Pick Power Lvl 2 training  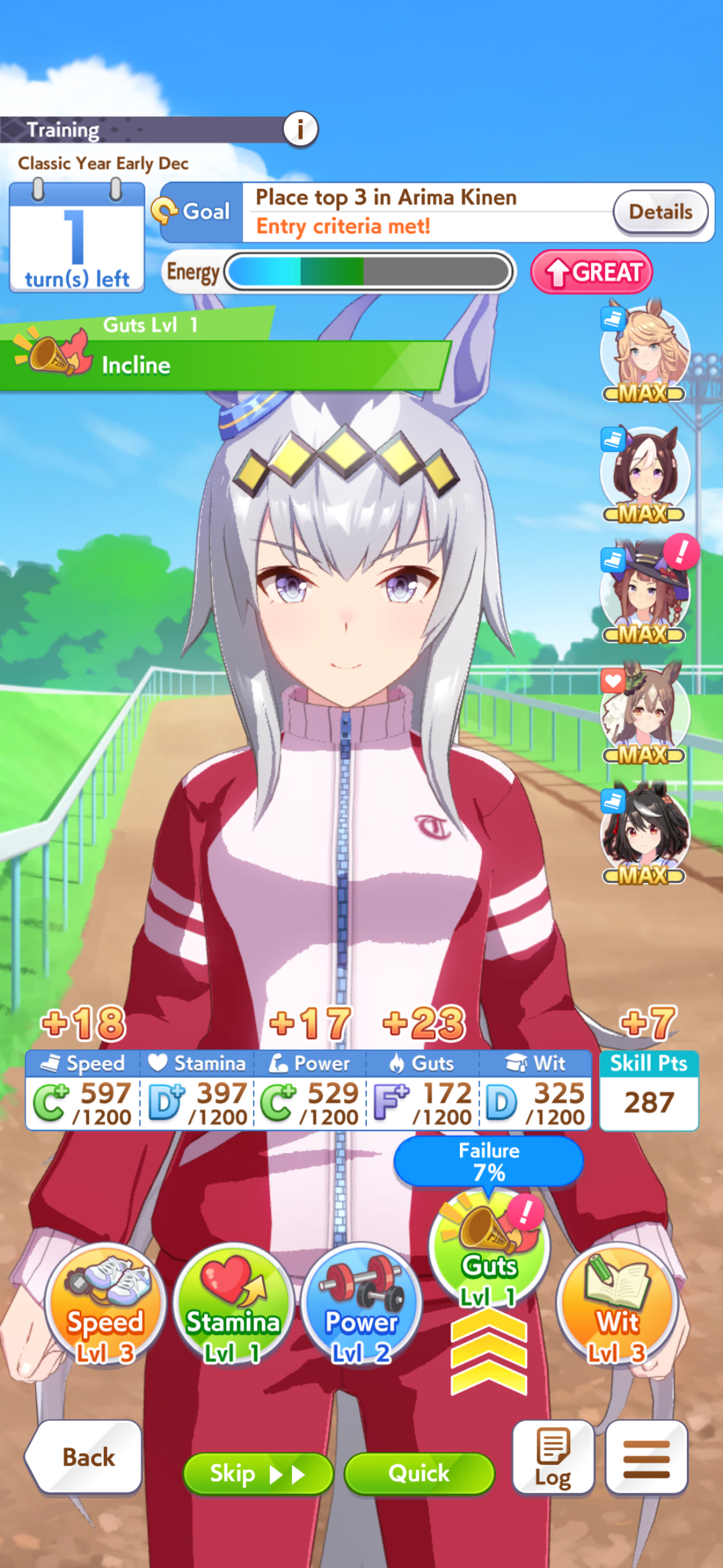coord(361,1304)
